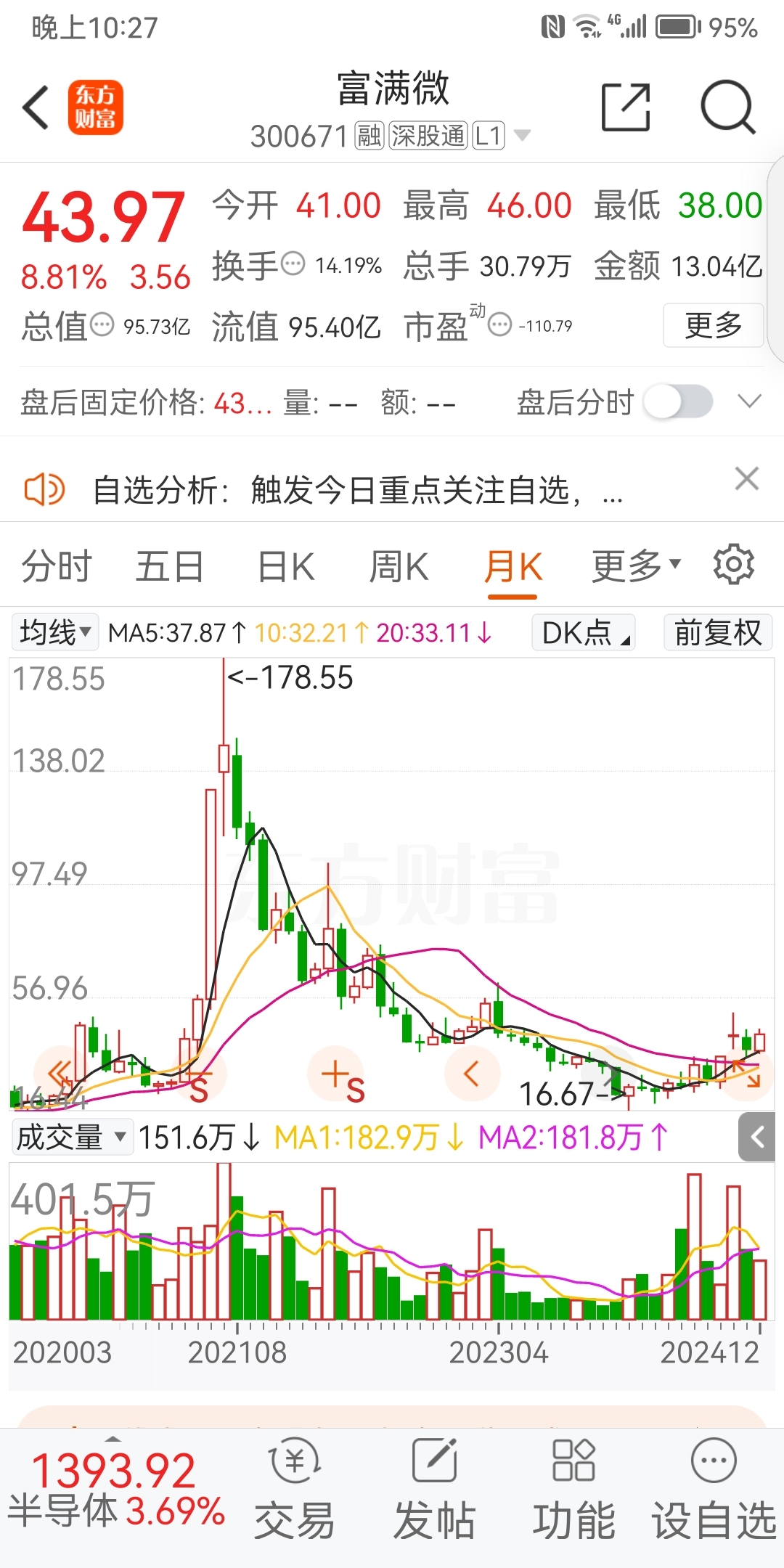Toggle the 盘后分时 switch
The height and width of the screenshot is (1568, 784).
tap(678, 402)
